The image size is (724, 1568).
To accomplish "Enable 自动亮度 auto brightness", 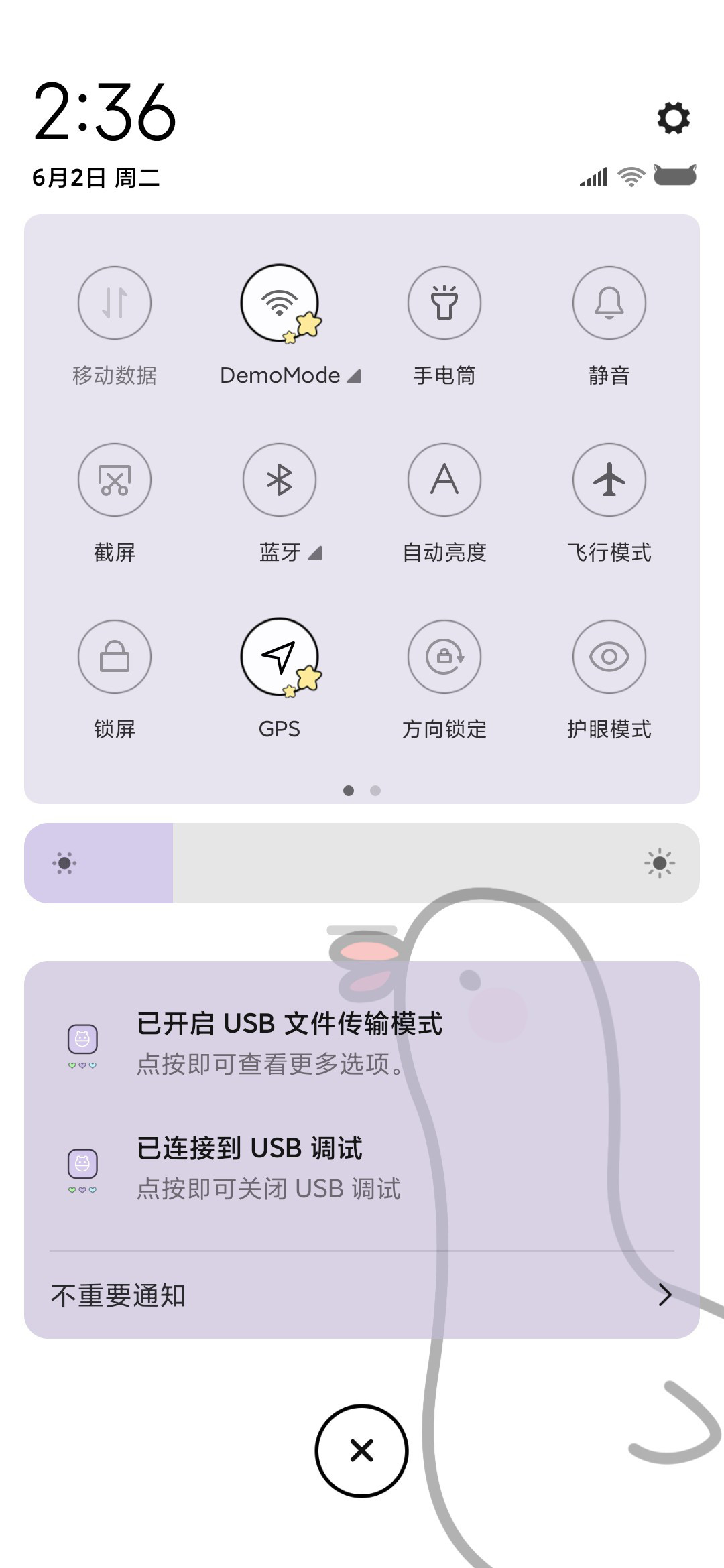I will tap(444, 480).
